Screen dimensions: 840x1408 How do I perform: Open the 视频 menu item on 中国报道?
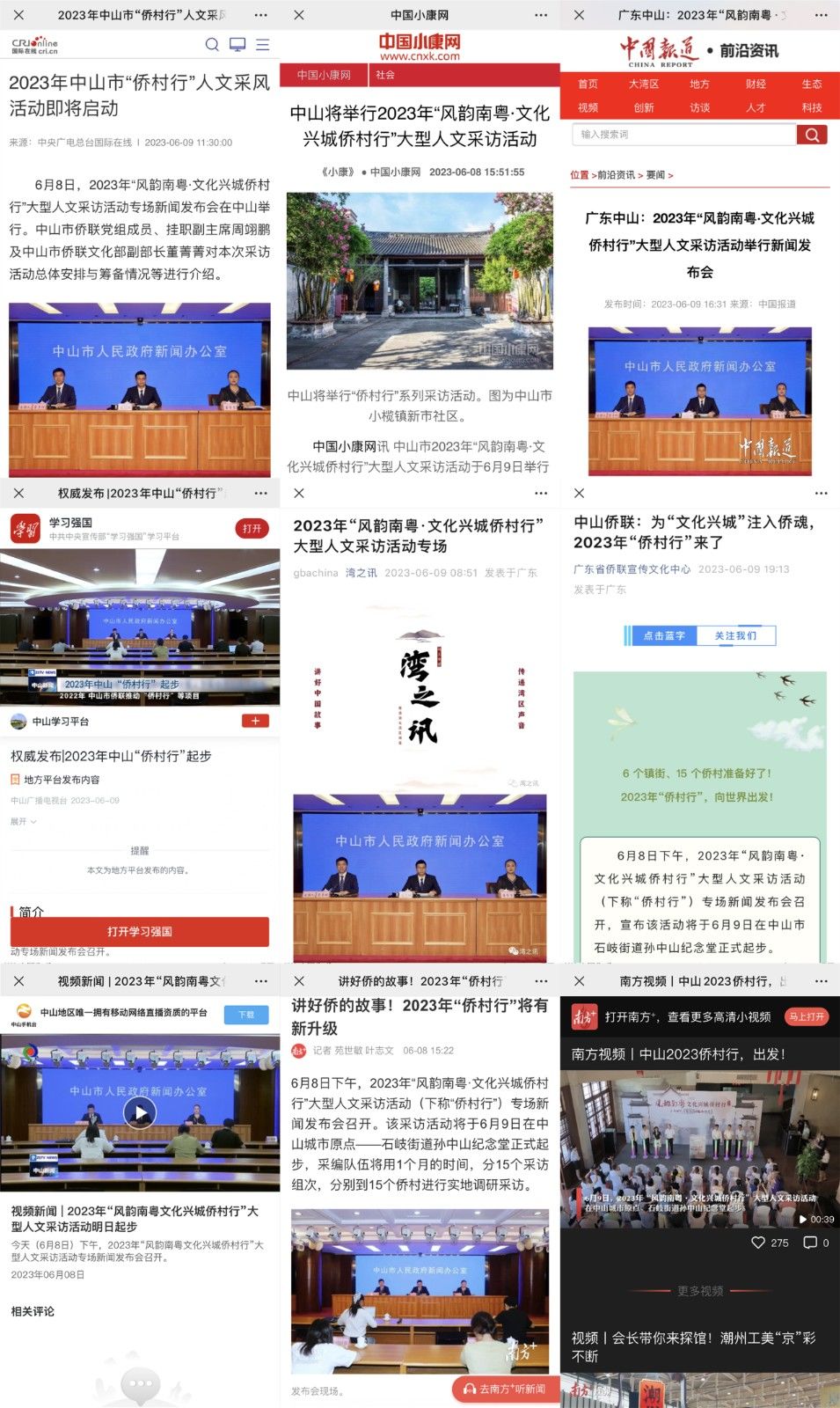(x=587, y=107)
